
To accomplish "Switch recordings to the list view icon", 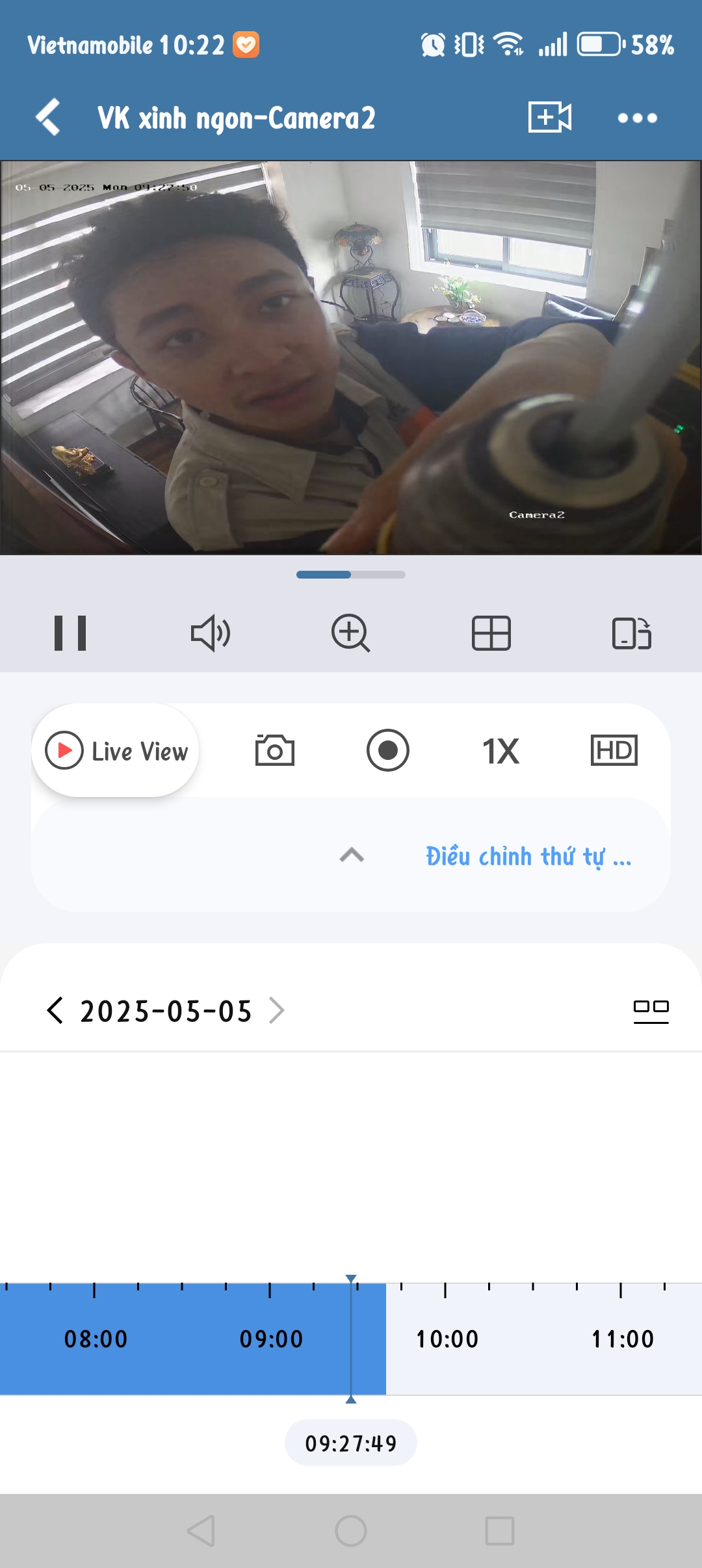I will pos(651,1010).
